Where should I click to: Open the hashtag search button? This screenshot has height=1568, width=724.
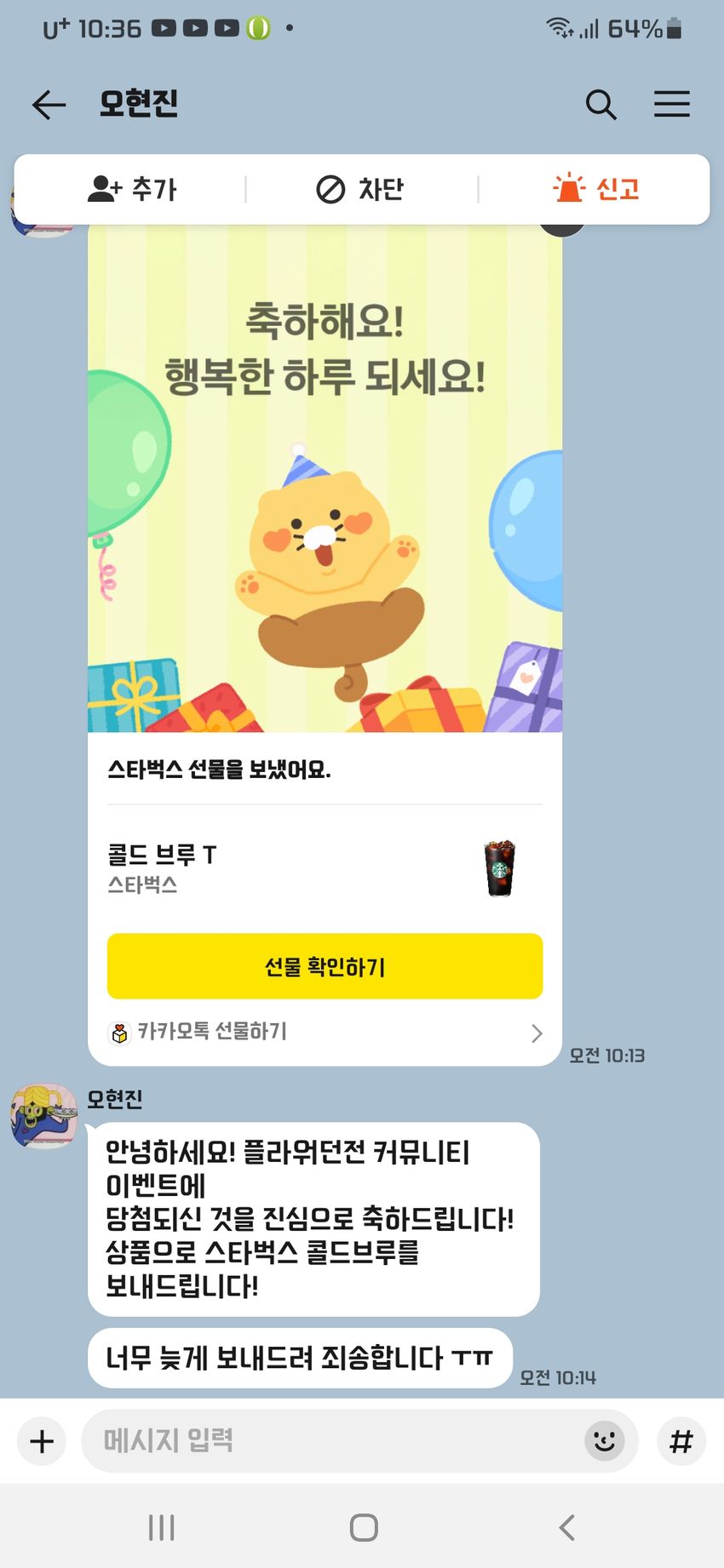point(681,1441)
